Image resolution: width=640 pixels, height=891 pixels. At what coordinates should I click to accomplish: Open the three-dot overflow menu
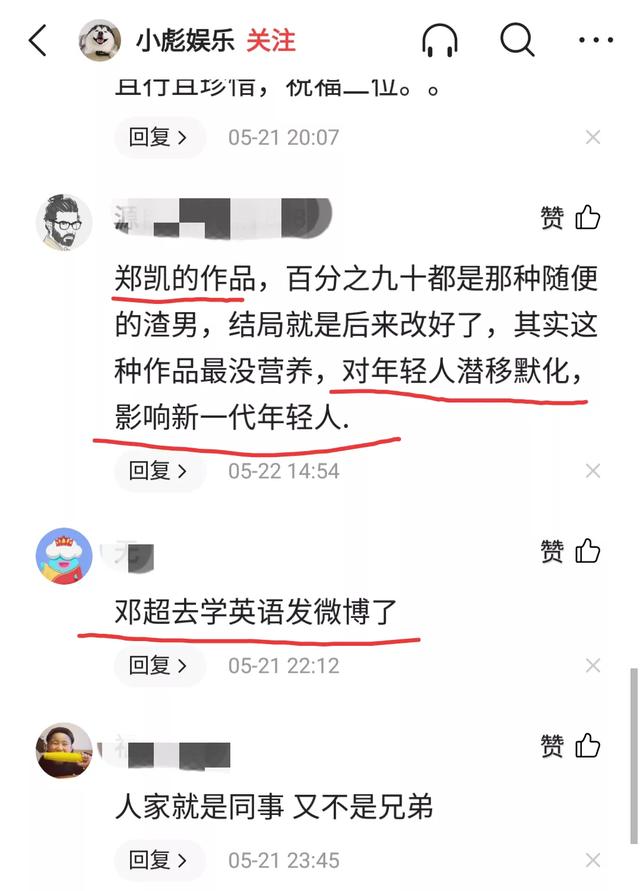coord(596,41)
